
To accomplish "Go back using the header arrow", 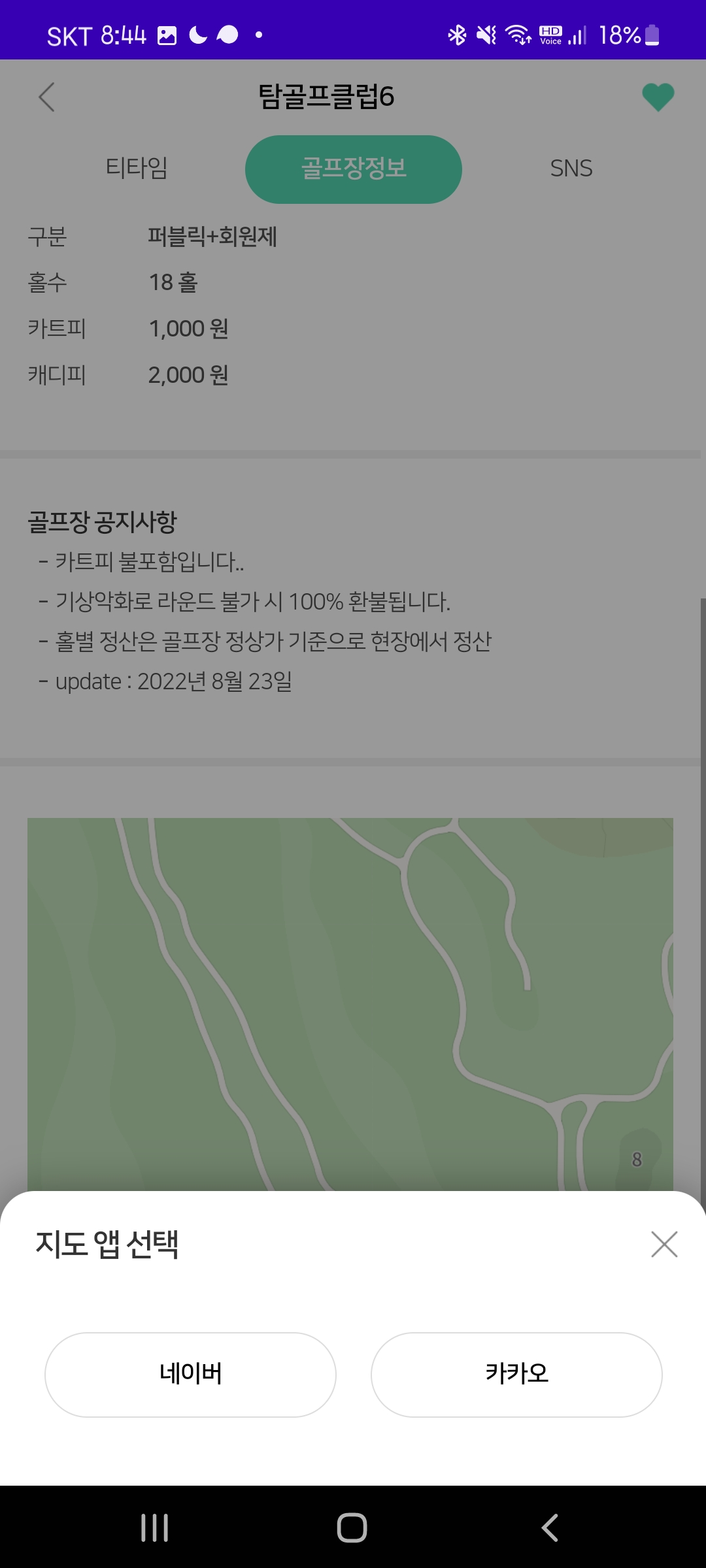I will click(46, 97).
